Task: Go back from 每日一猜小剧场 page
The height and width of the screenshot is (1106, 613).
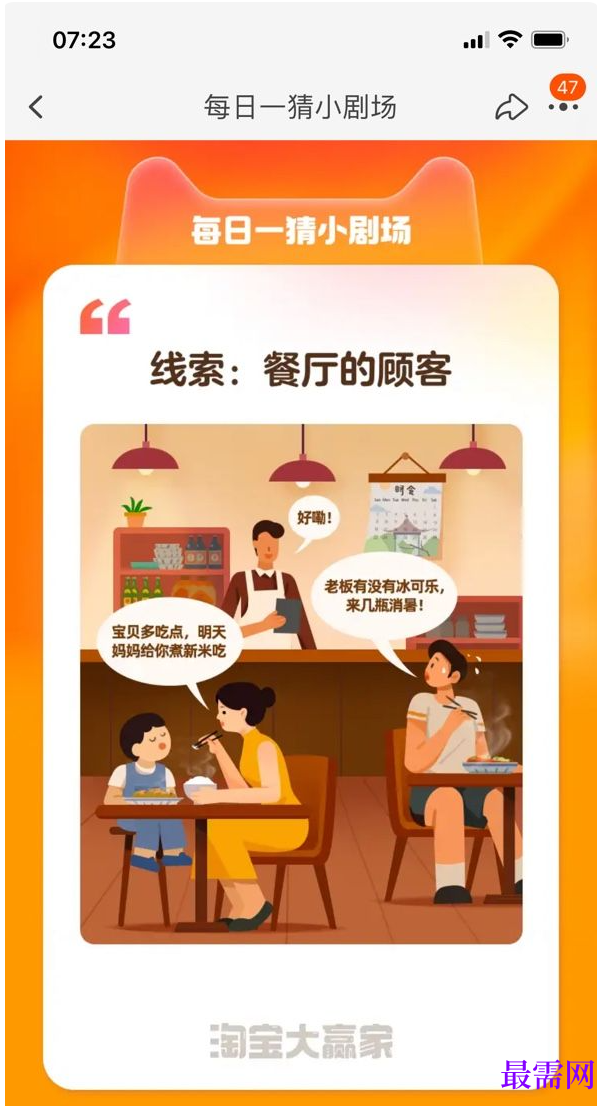Action: [36, 107]
